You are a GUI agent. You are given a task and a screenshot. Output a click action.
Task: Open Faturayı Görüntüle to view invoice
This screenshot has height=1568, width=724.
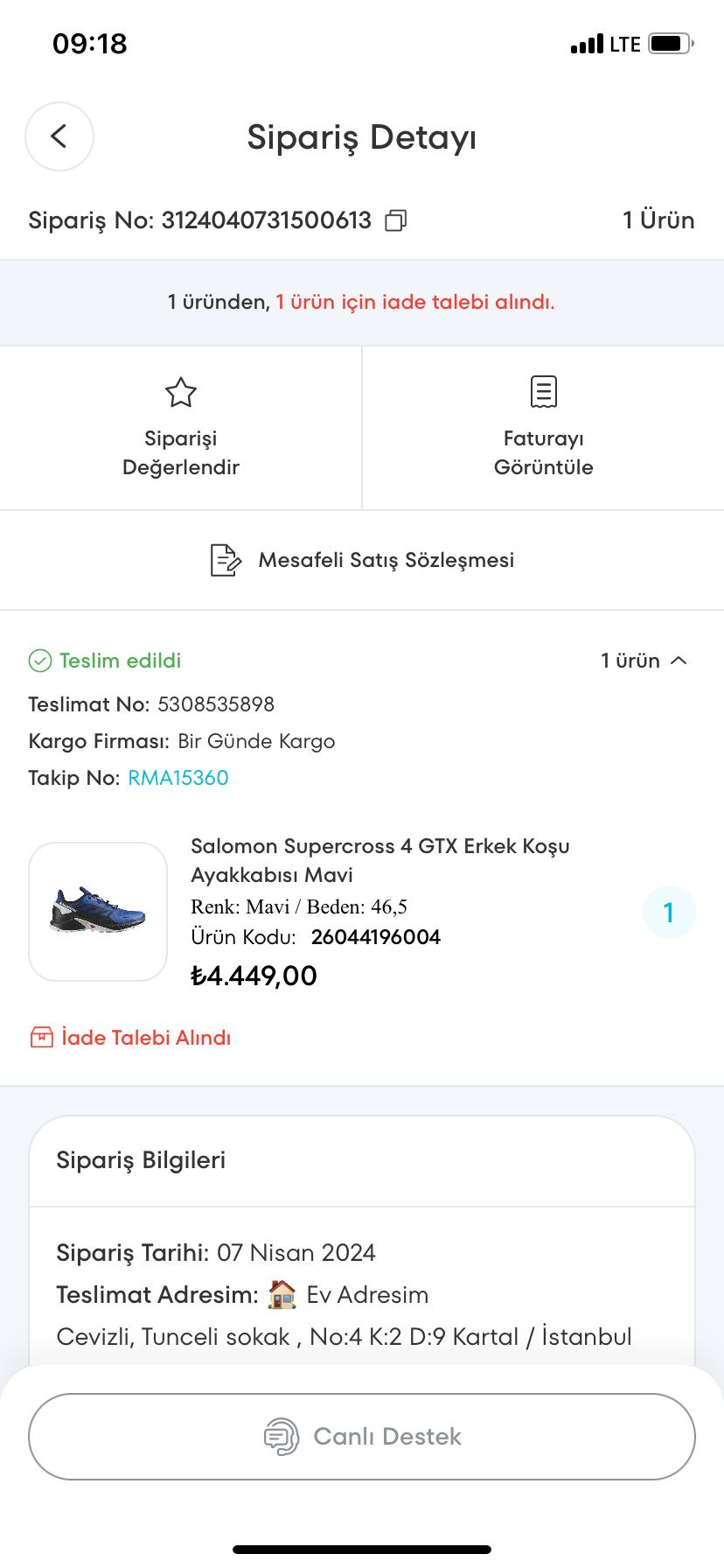point(543,428)
